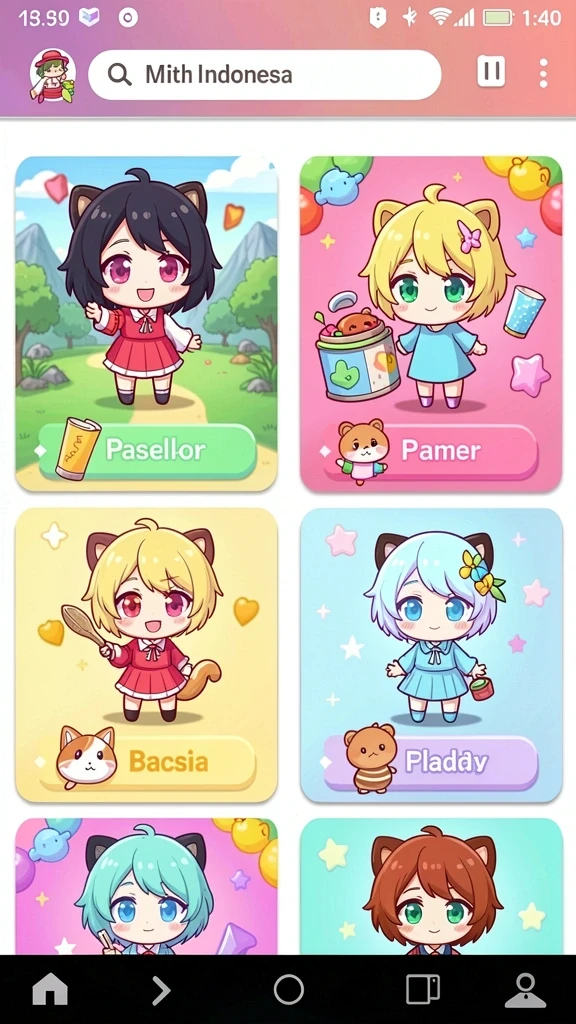576x1024 pixels.
Task: Open the brown-haired character card
Action: 431,886
